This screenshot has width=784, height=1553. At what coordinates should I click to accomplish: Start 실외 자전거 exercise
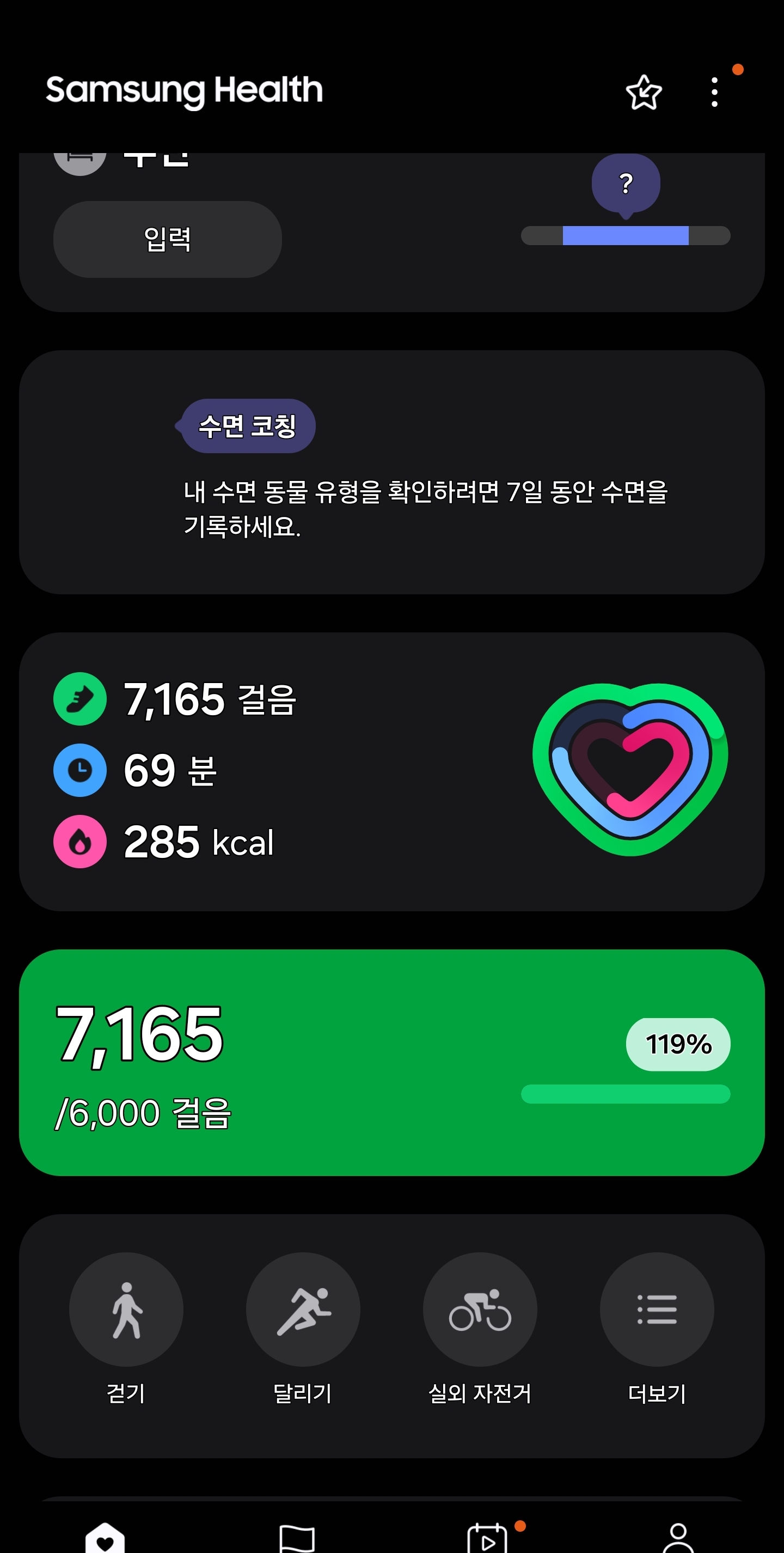[480, 1310]
